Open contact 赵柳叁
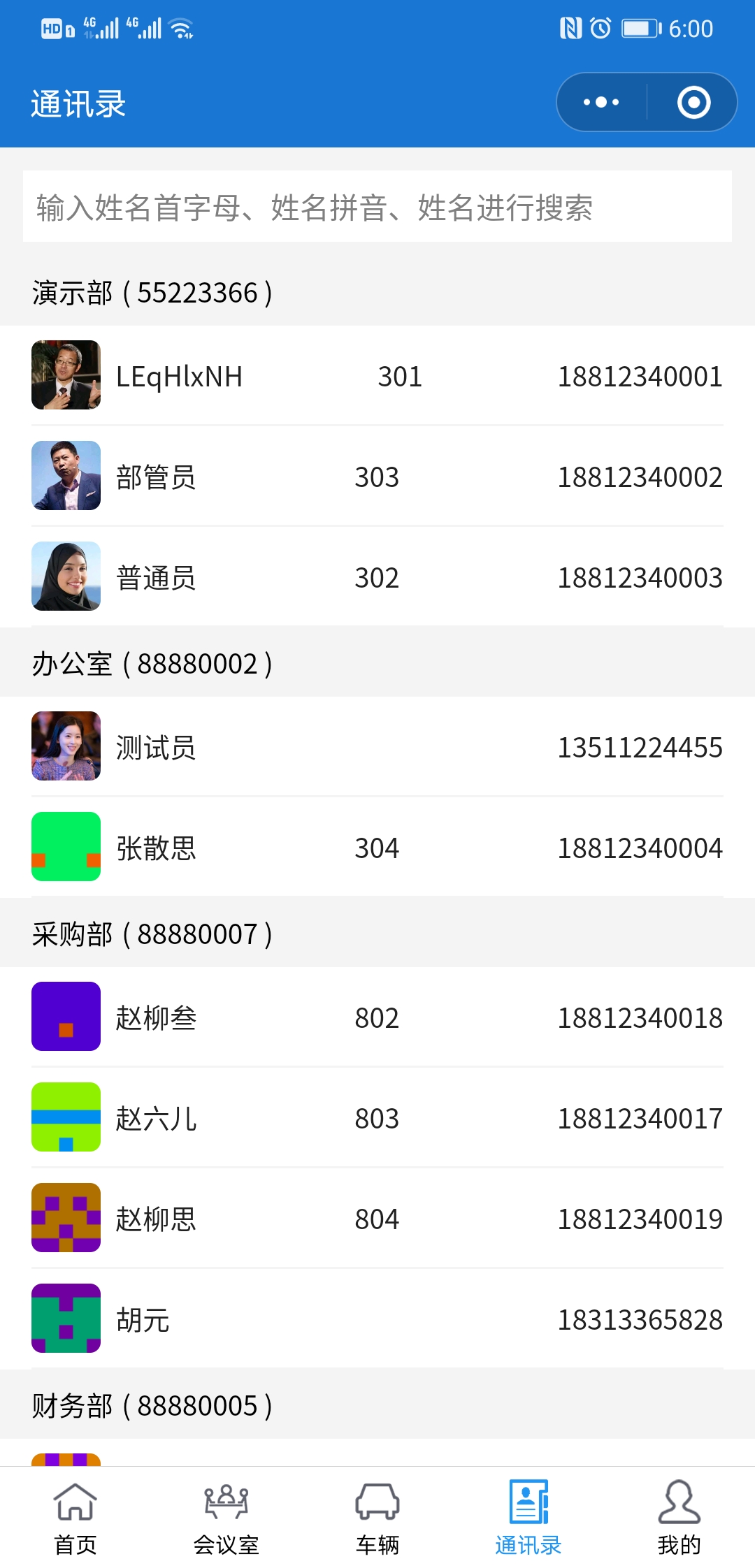The width and height of the screenshot is (755, 1568). pos(377,1017)
